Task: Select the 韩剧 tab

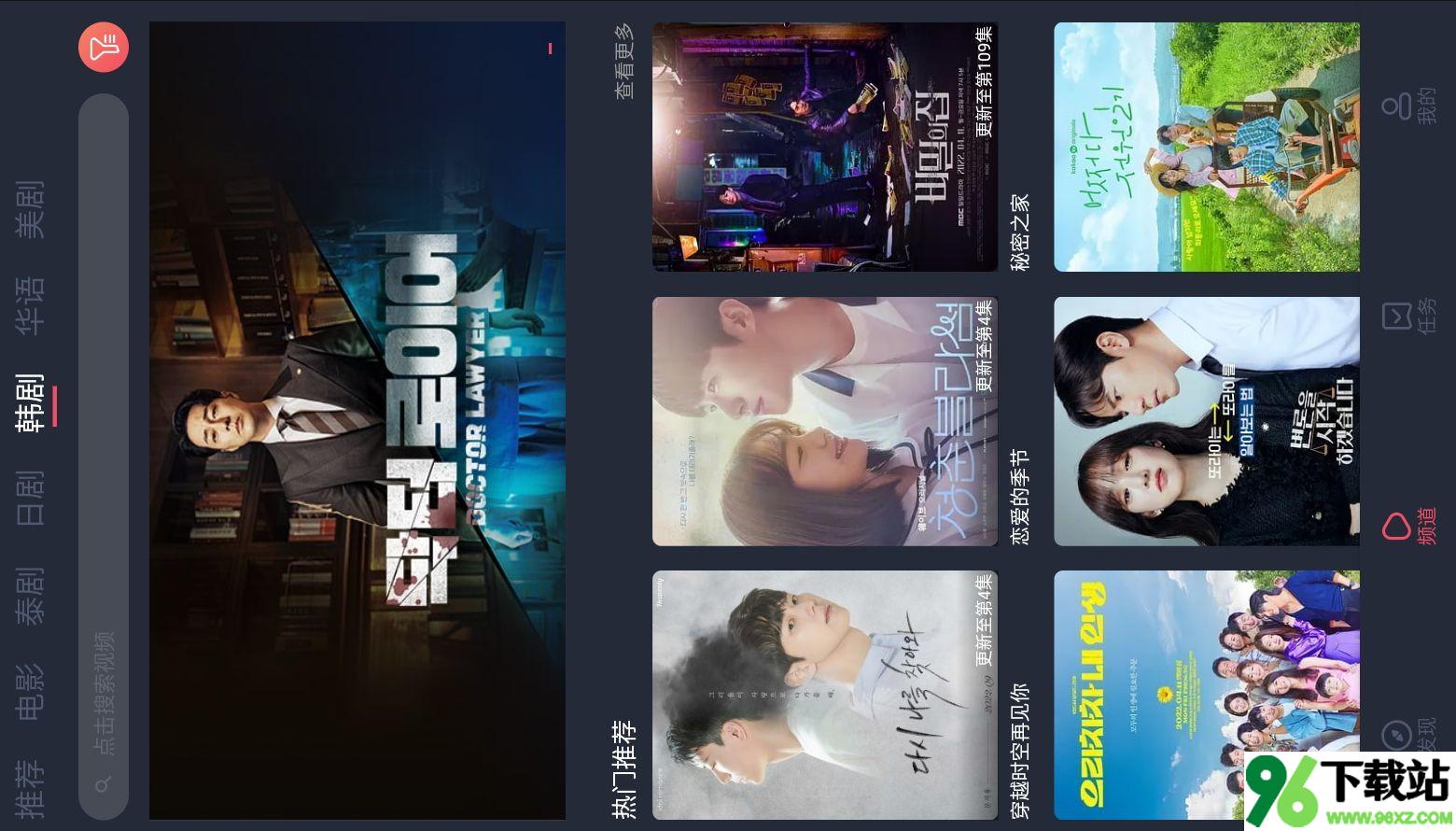Action: 30,402
